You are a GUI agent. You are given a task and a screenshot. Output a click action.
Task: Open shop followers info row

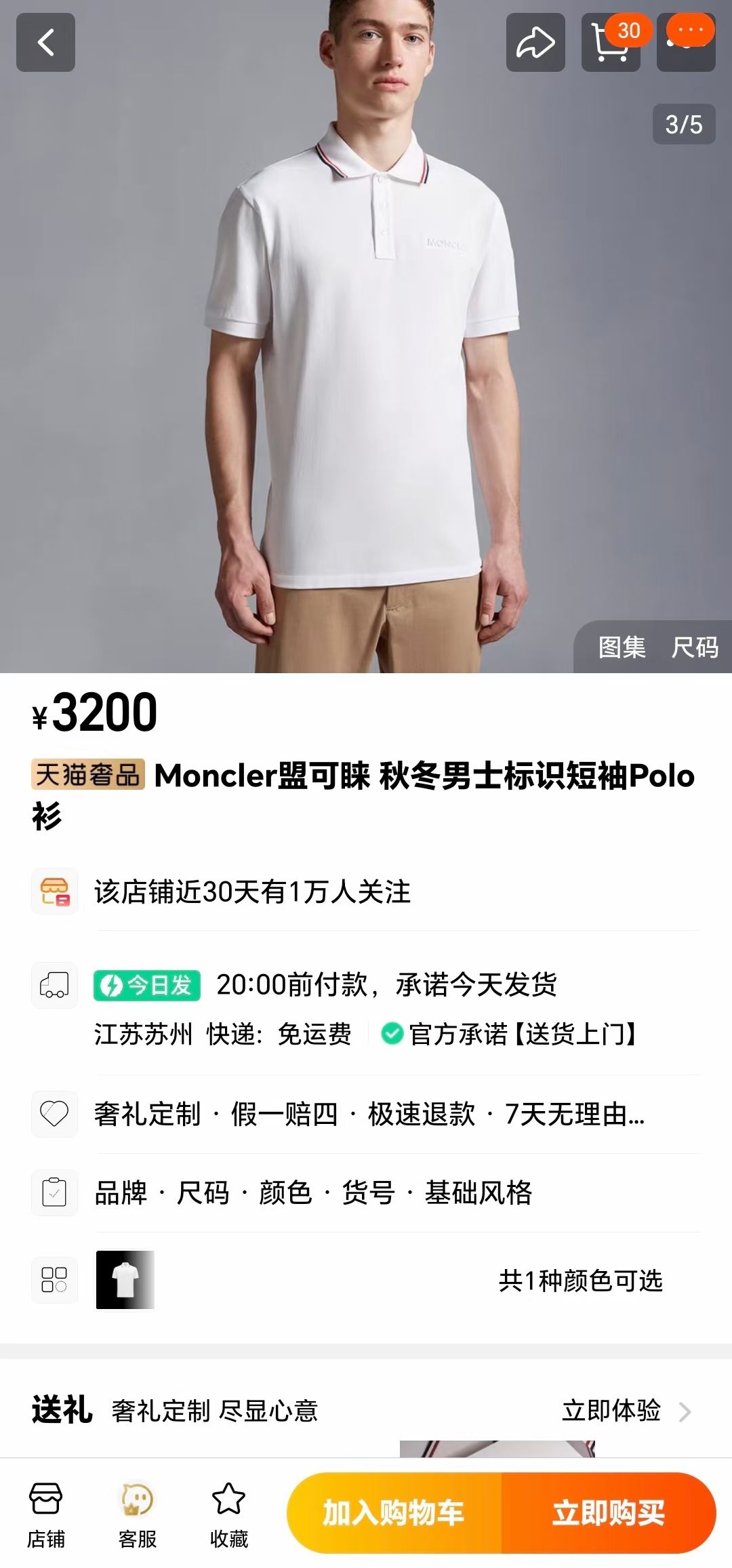coord(366,891)
